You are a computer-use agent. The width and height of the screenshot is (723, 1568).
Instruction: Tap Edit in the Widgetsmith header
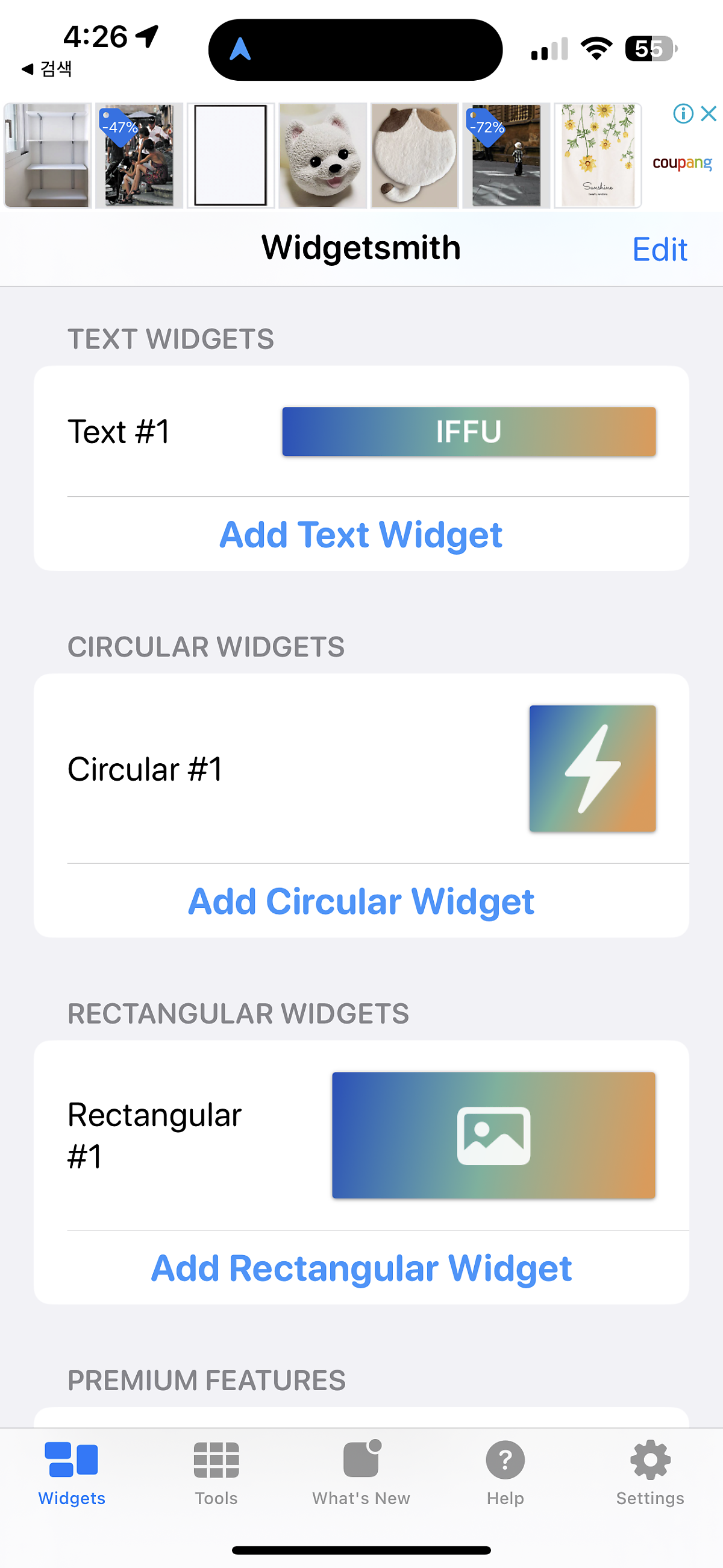(x=659, y=249)
